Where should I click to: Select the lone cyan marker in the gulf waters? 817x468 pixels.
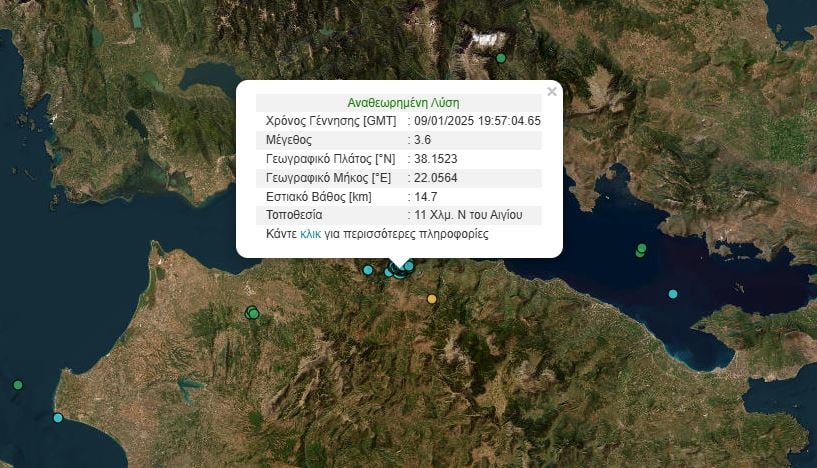click(673, 294)
